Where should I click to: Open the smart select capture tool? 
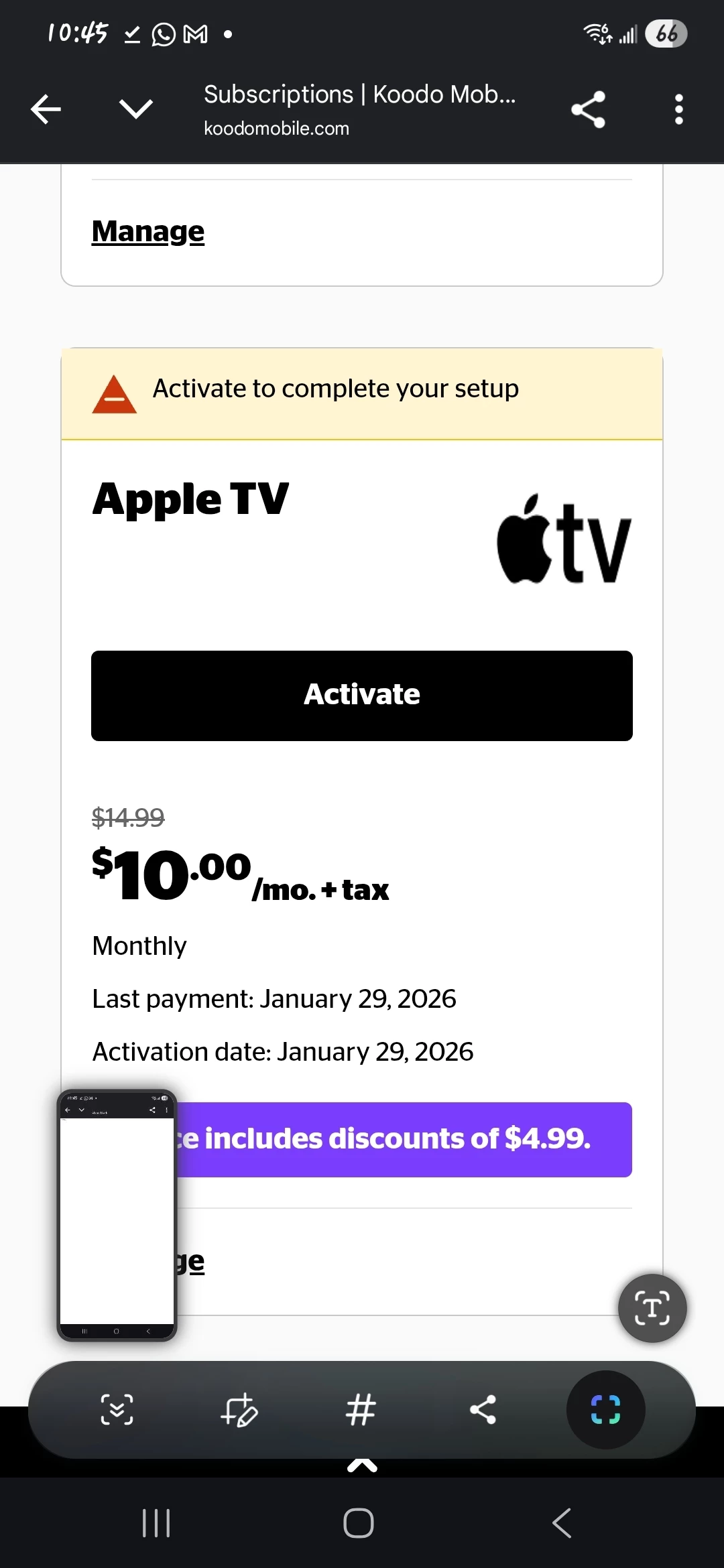point(605,1409)
